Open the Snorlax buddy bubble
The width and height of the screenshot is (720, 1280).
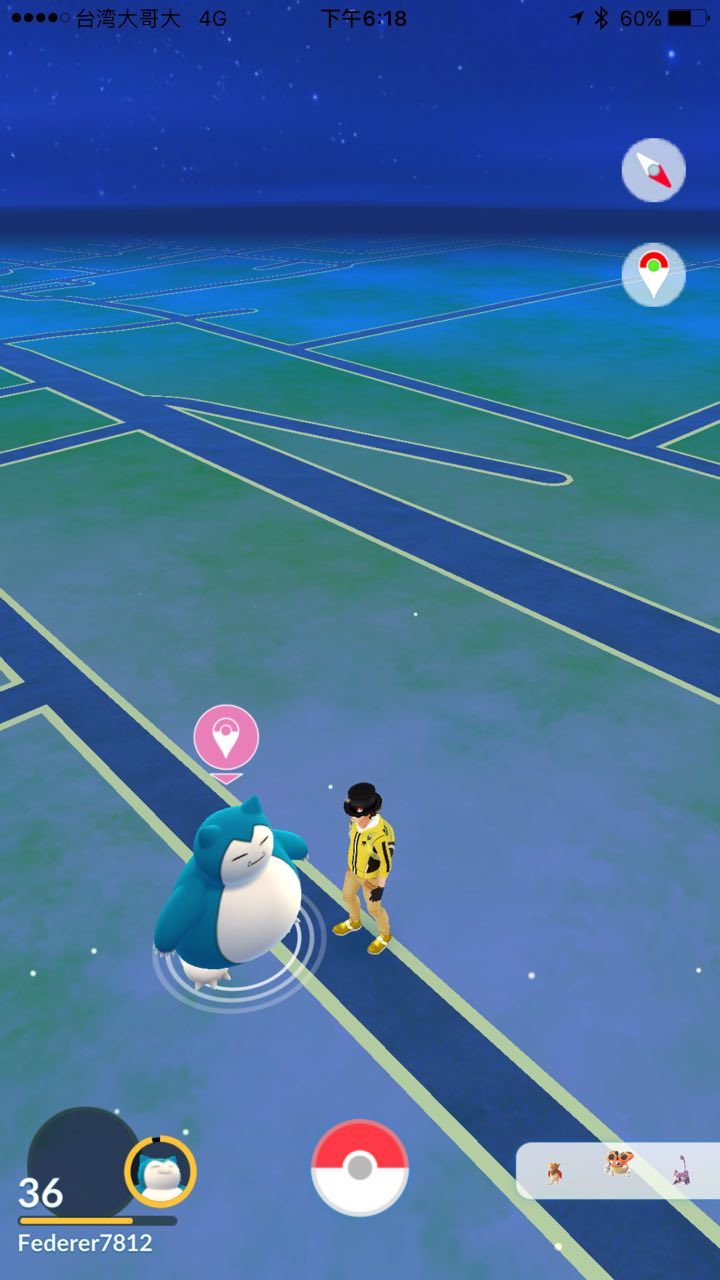(160, 1171)
